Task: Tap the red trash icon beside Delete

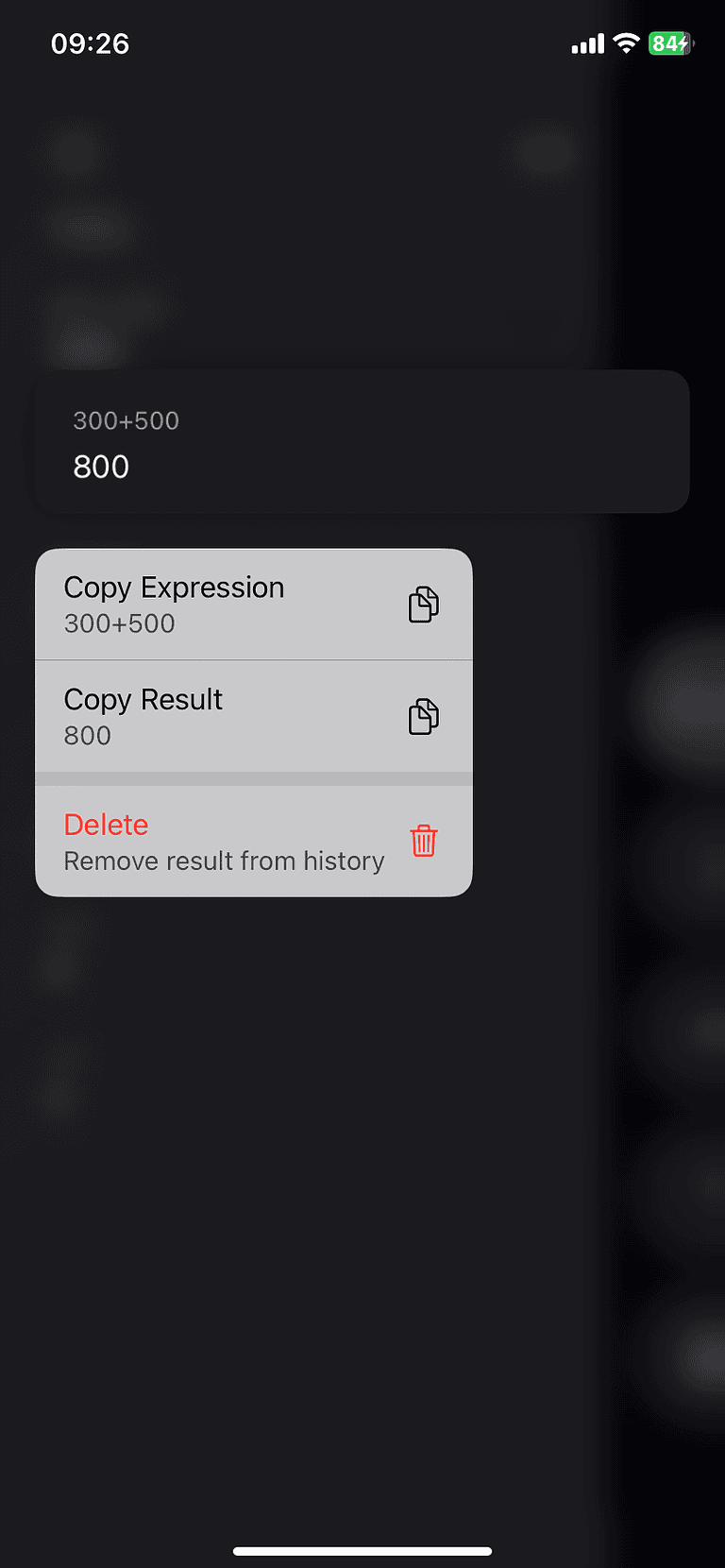Action: coord(424,841)
